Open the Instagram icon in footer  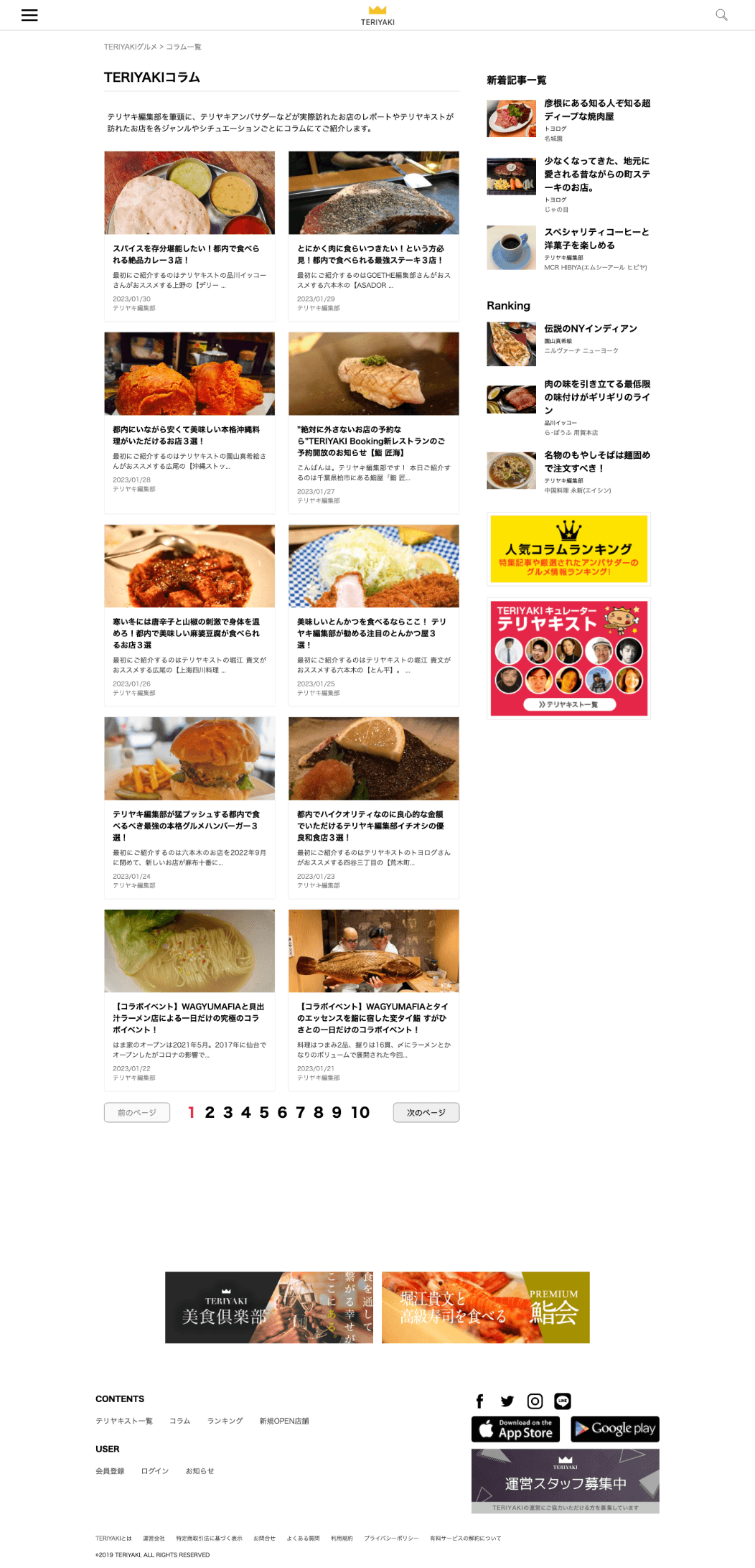point(535,1401)
